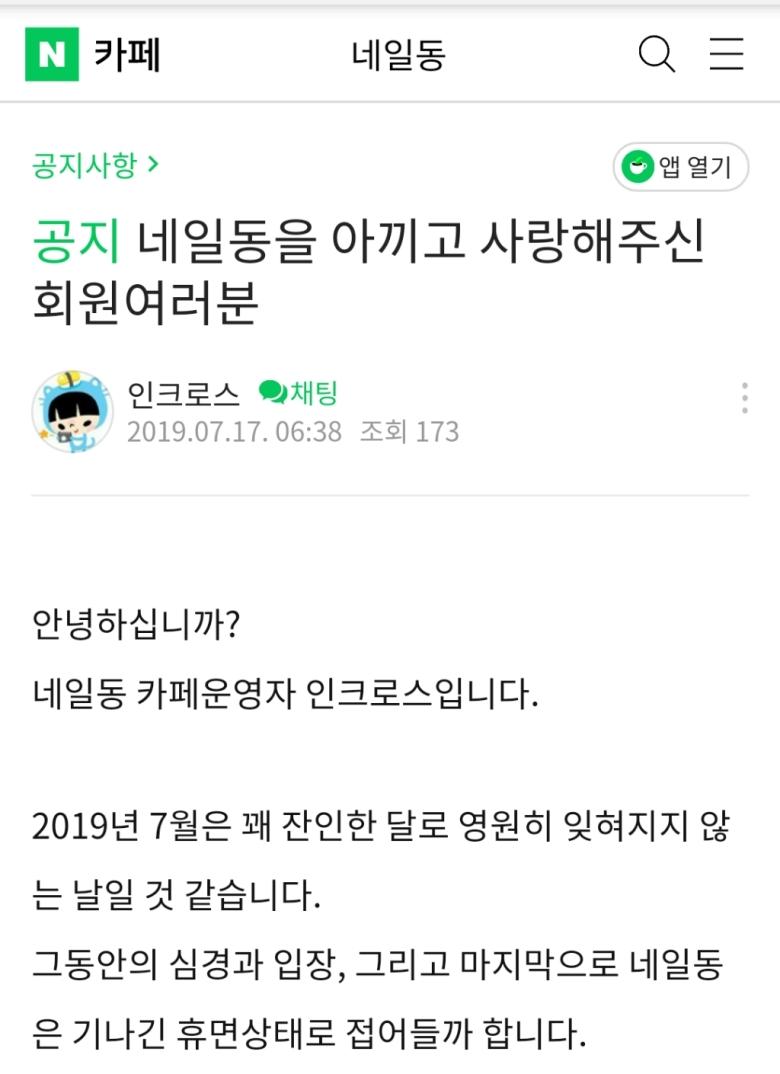Open the search magnifier icon

tap(656, 54)
